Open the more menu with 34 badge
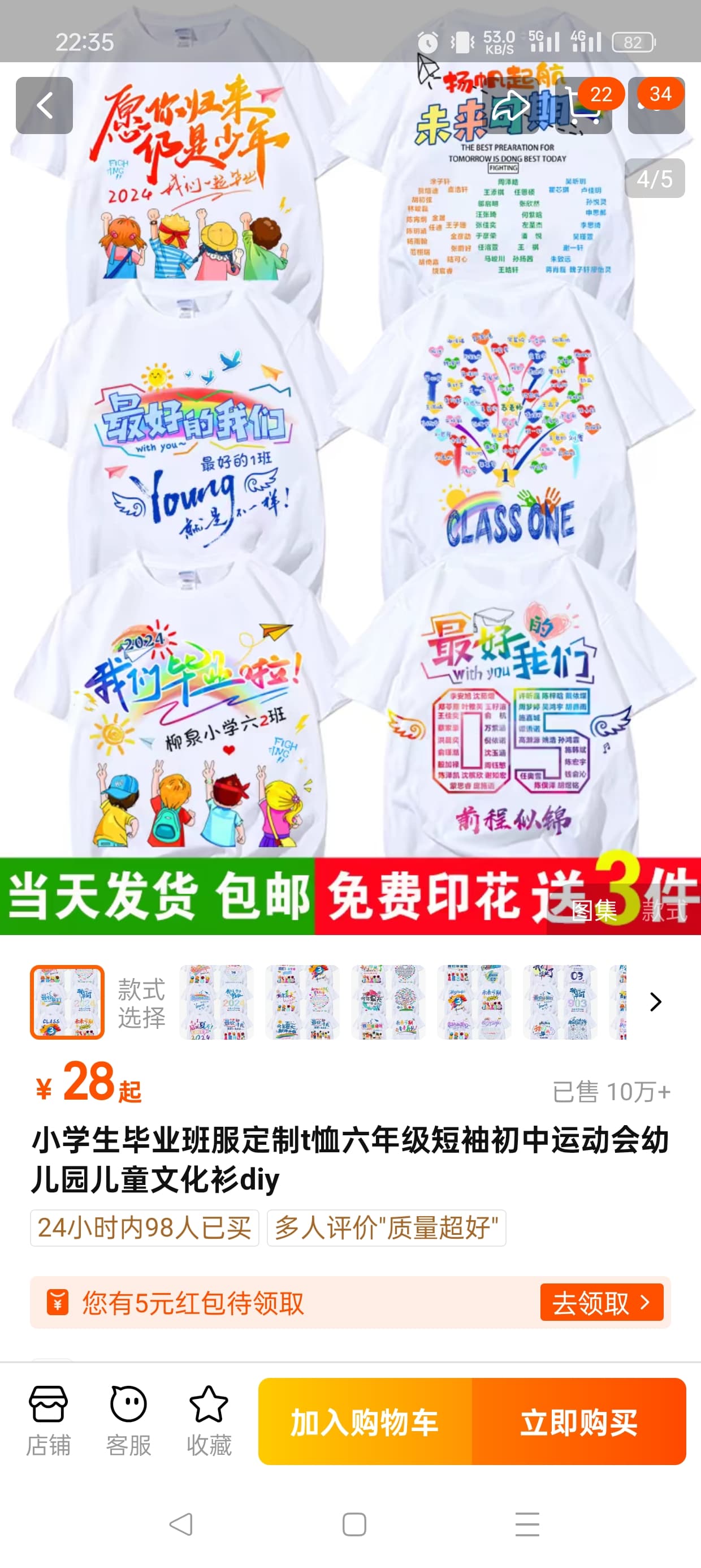The image size is (701, 1568). 656,105
